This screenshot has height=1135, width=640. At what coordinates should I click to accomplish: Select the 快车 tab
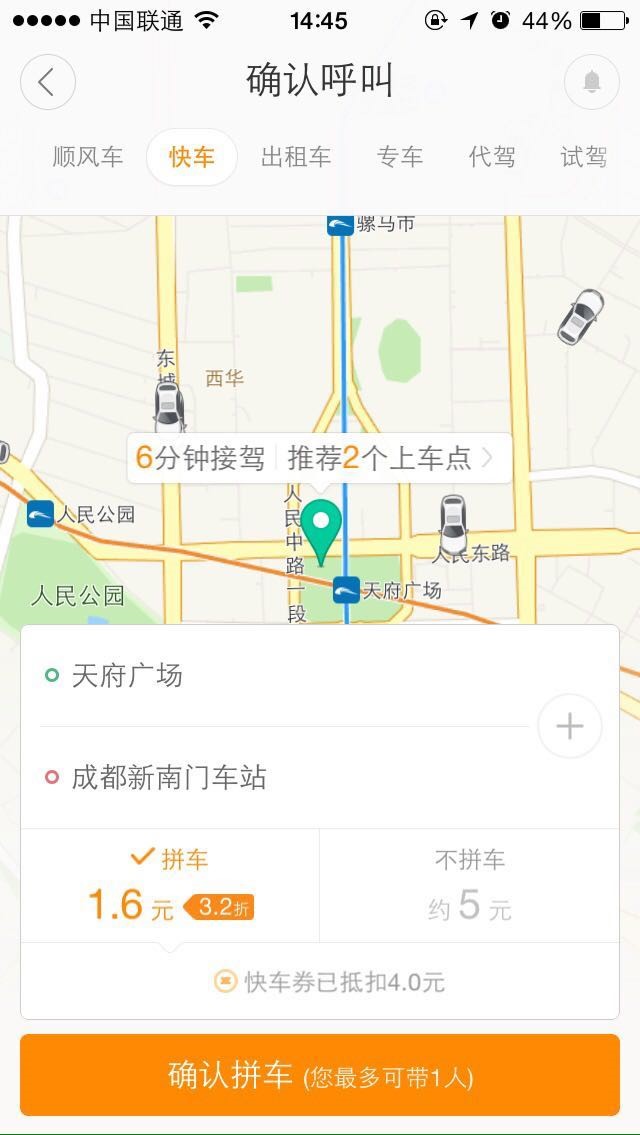(x=191, y=157)
